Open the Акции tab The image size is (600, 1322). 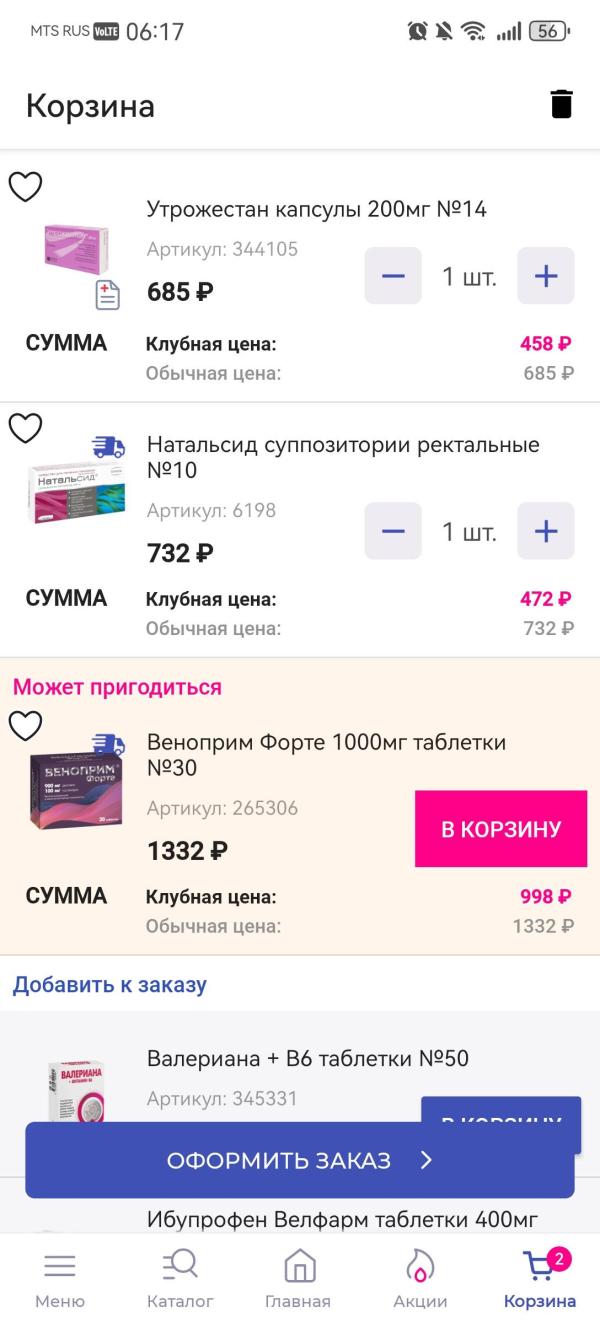(x=420, y=1279)
